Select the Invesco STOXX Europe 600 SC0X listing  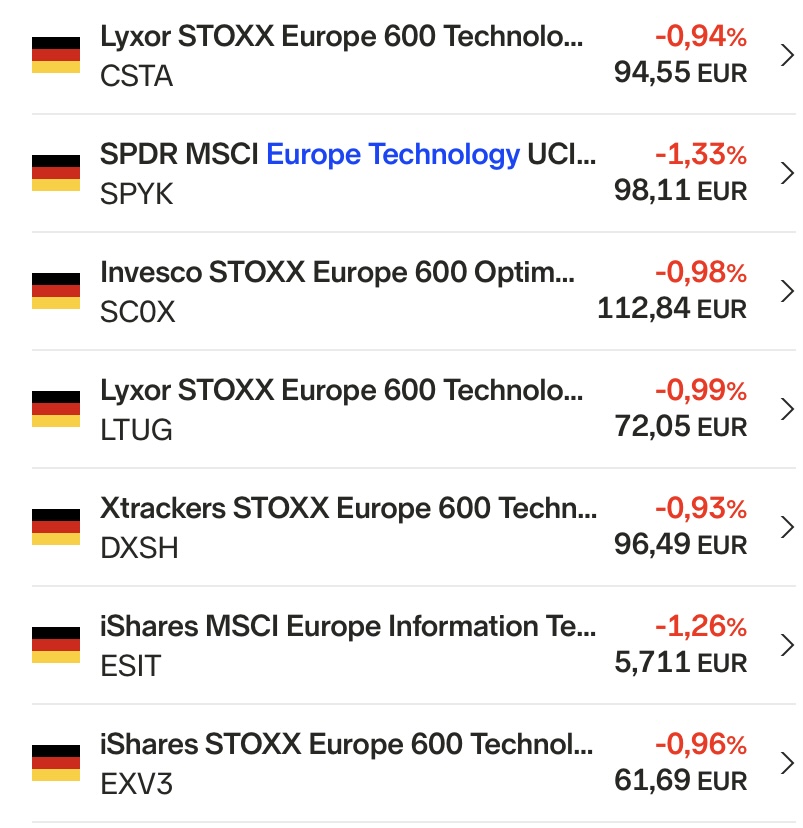click(x=340, y=292)
